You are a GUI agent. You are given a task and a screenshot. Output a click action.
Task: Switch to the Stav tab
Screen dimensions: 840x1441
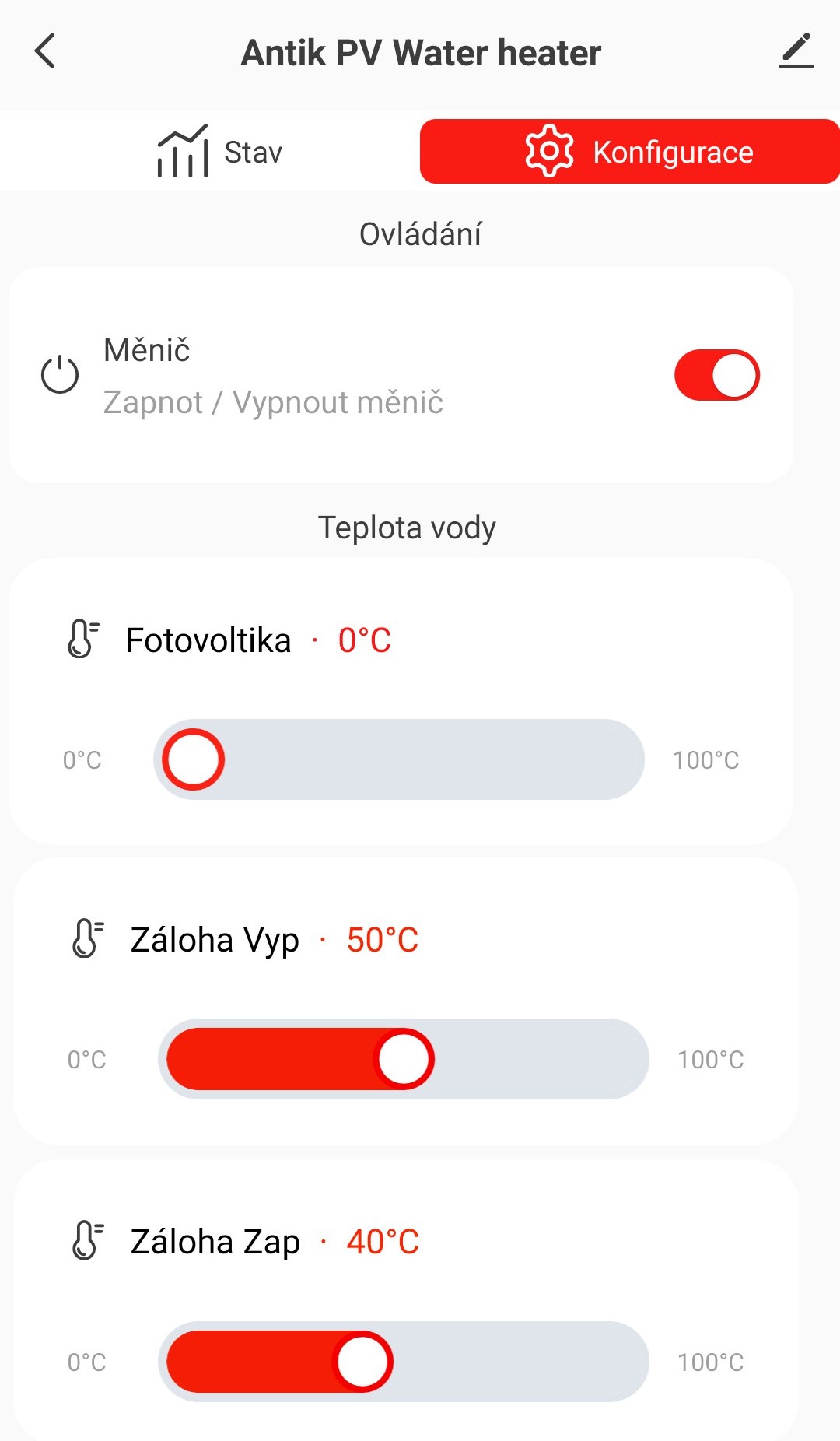click(219, 152)
